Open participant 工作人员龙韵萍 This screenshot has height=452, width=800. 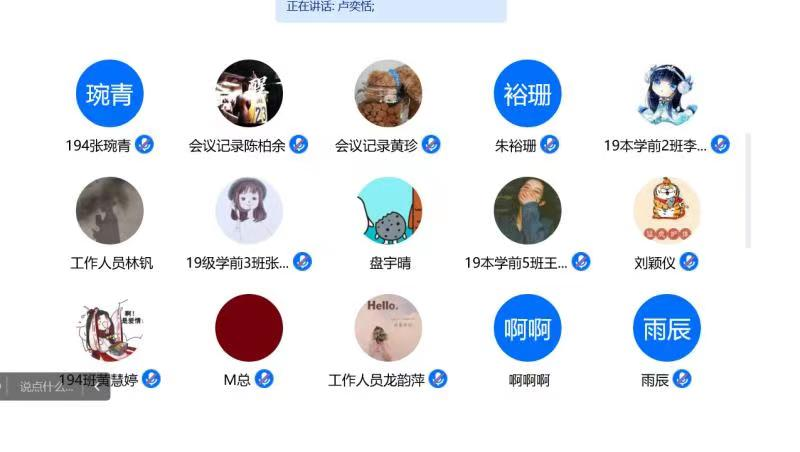388,328
